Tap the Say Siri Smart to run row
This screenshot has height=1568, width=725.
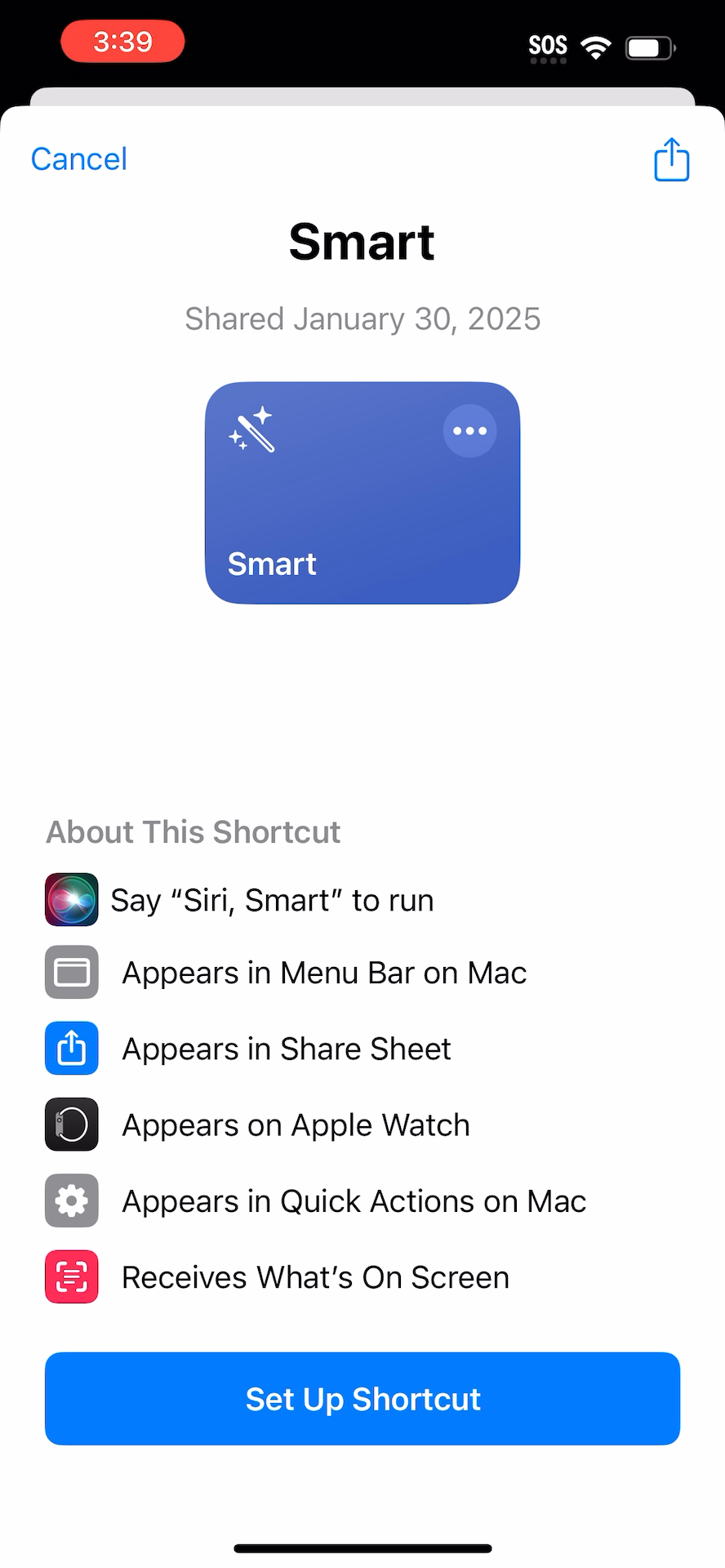pyautogui.click(x=272, y=899)
